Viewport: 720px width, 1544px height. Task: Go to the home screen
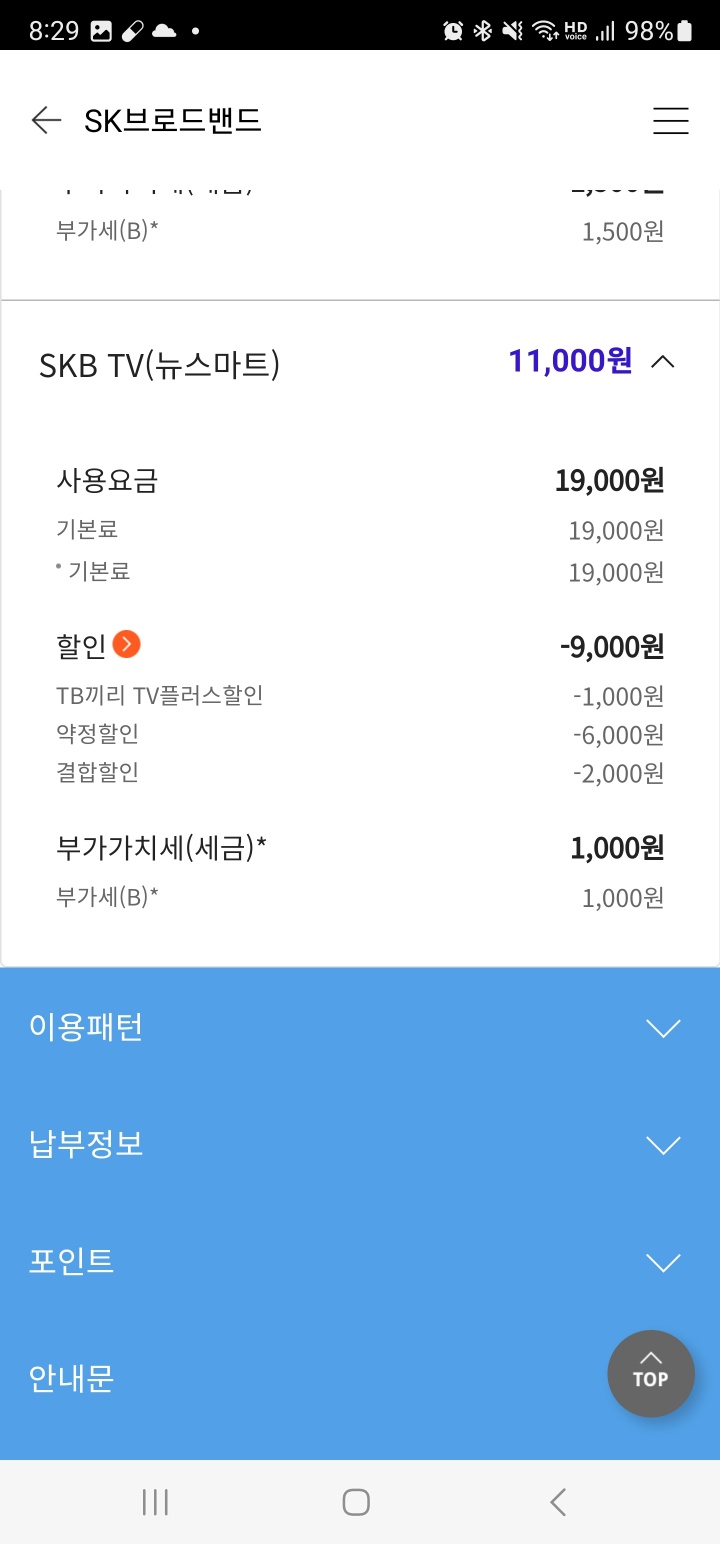pos(356,1501)
